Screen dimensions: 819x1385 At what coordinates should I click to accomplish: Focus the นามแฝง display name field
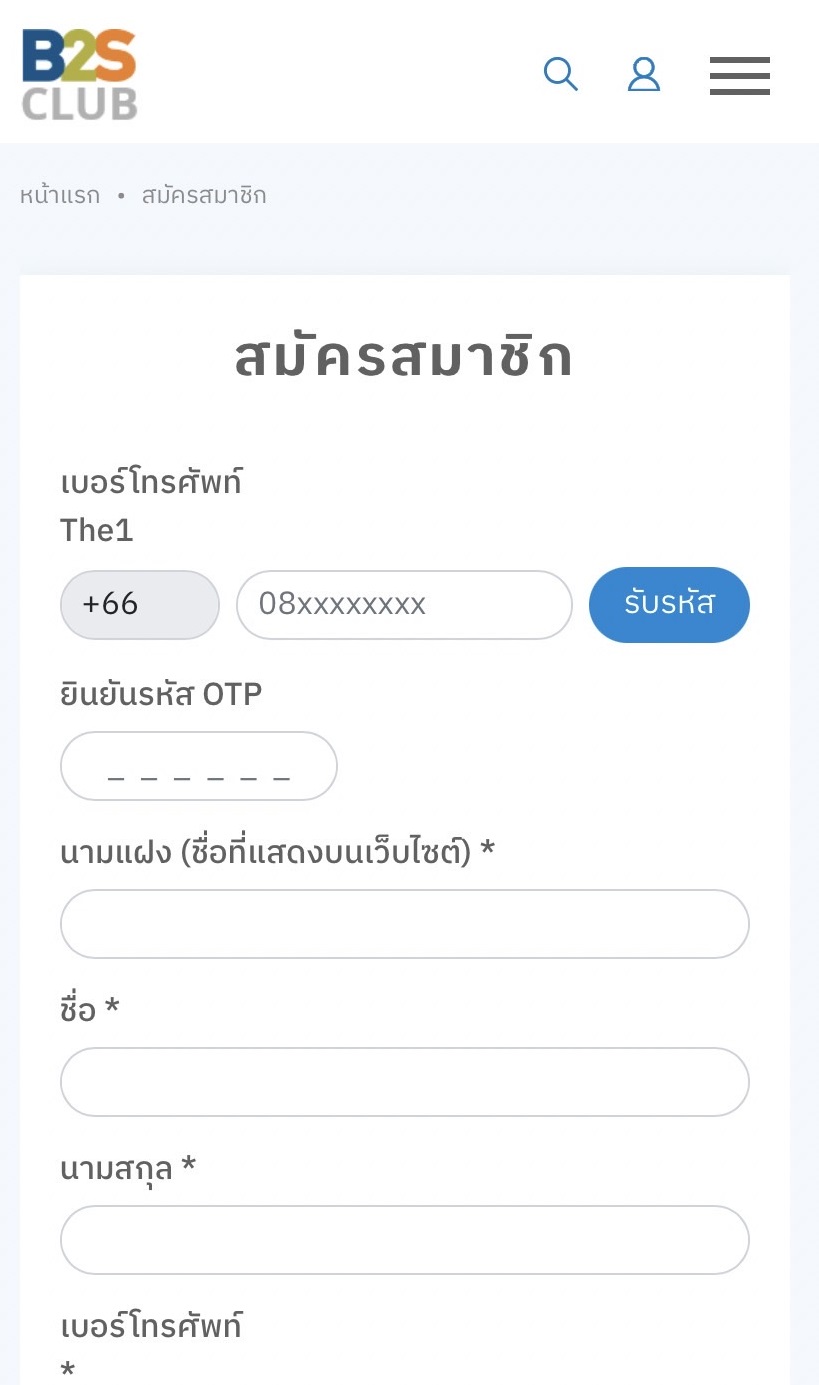404,924
